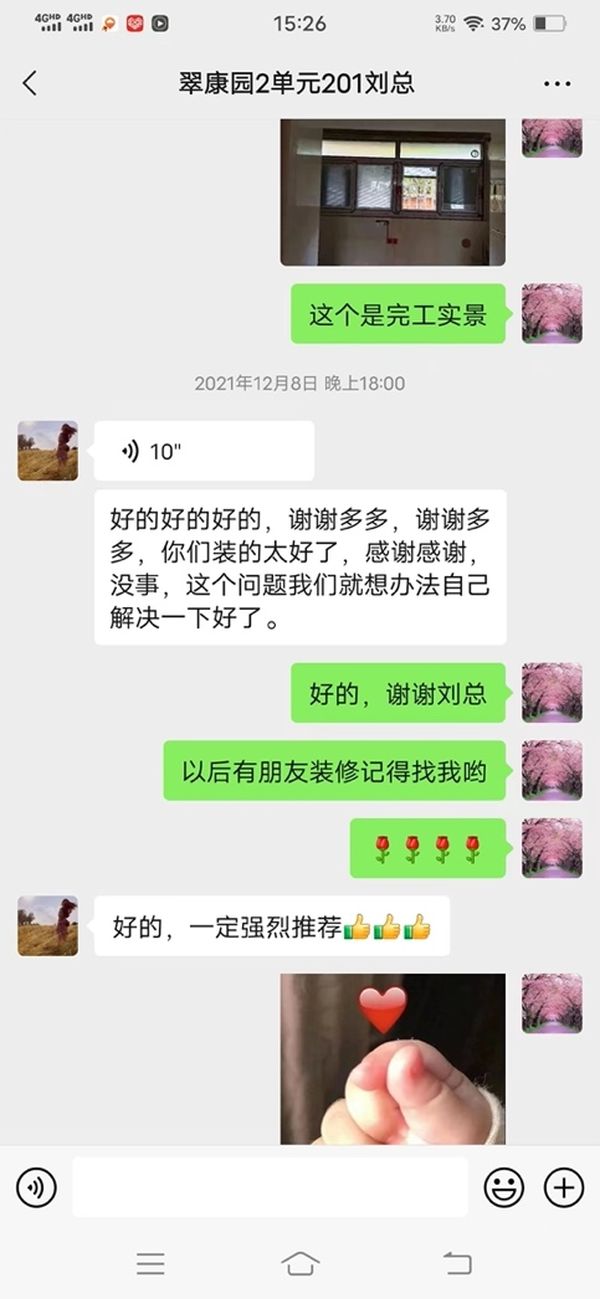Play the 10-second voice message
Viewport: 600px width, 1299px height.
click(204, 451)
